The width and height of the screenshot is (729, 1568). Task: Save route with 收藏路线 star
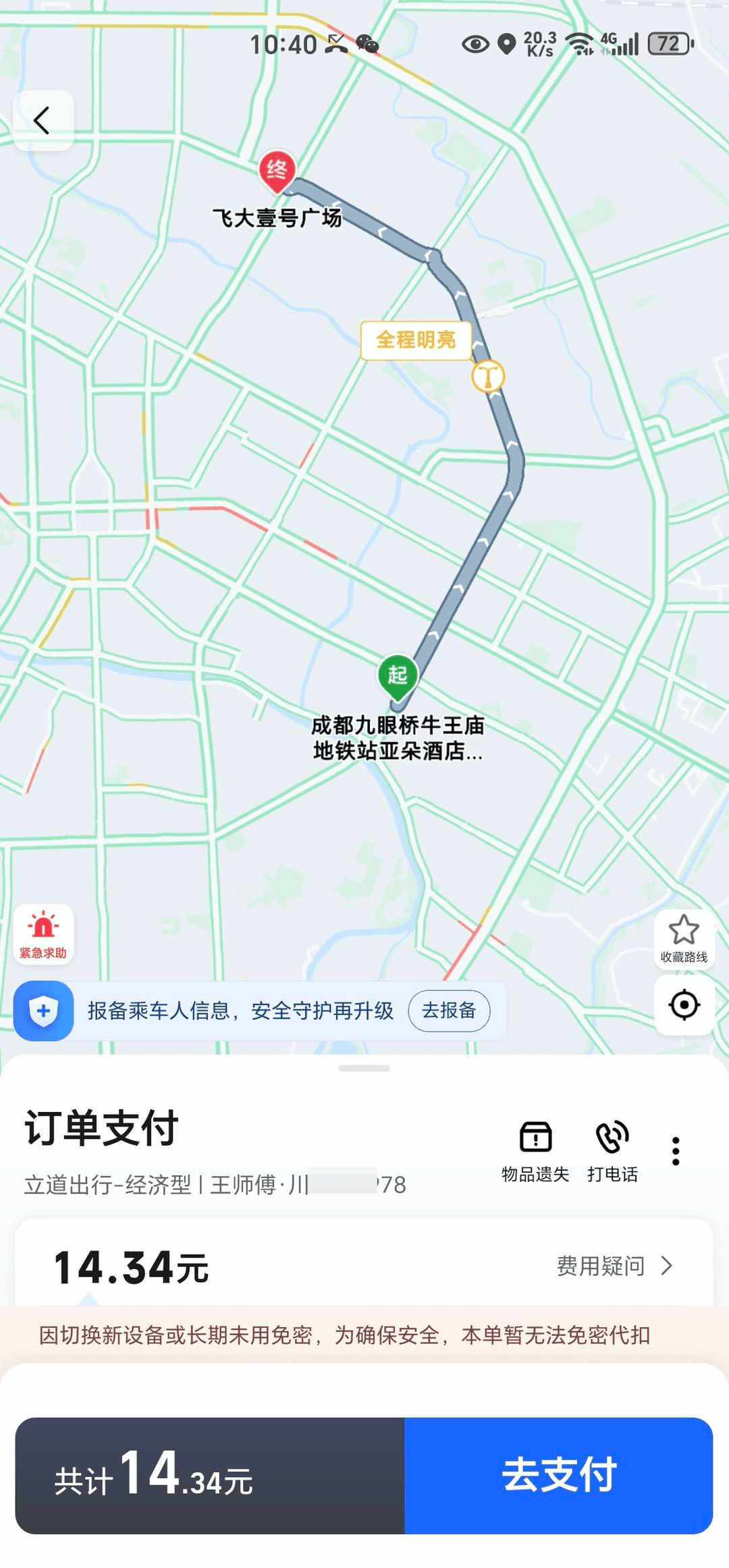[684, 939]
